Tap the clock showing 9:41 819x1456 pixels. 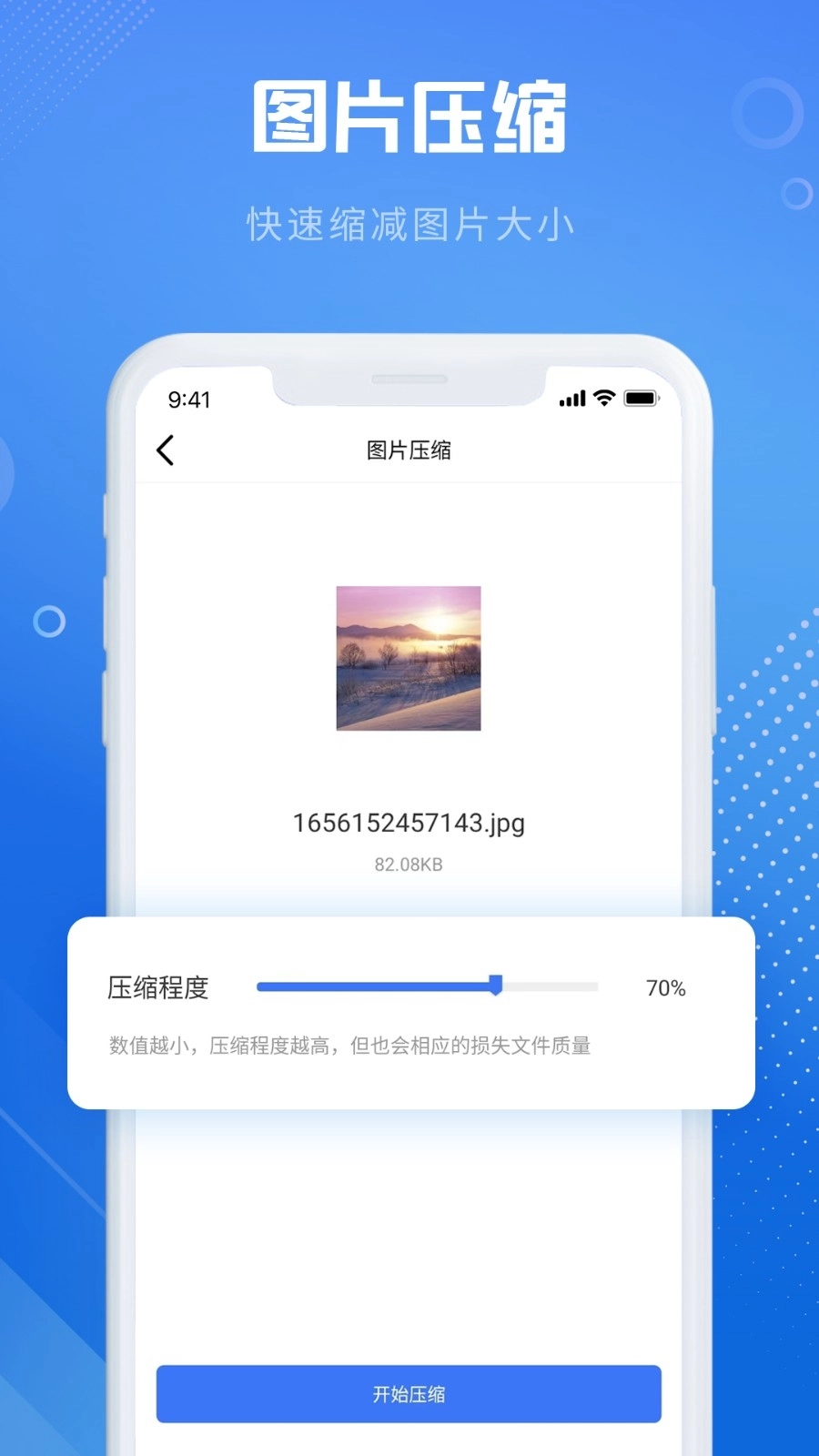click(188, 399)
